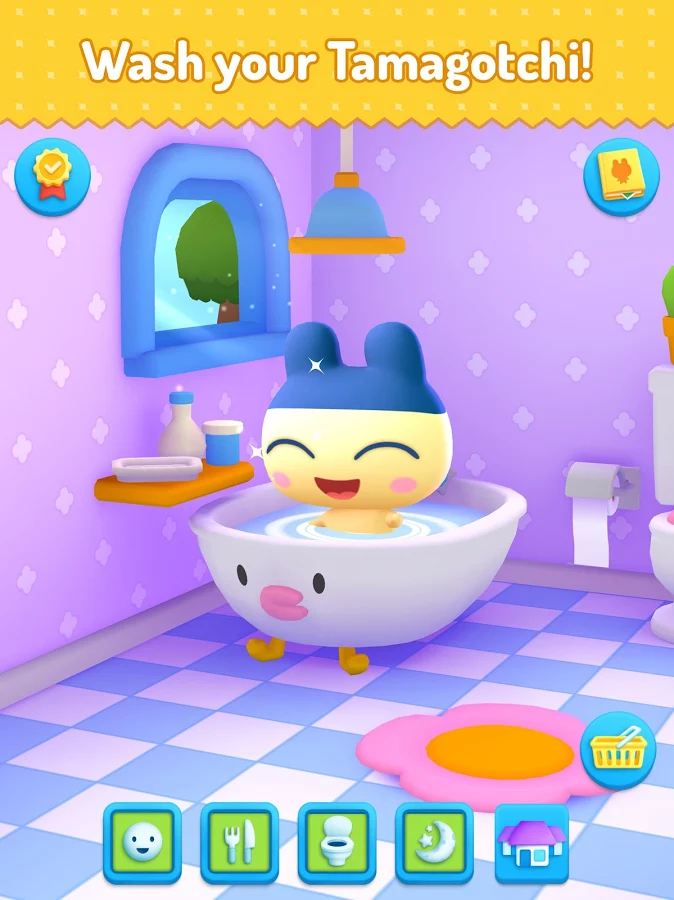Open the moon and star sleep room
Screen dimensions: 674x900
point(433,842)
